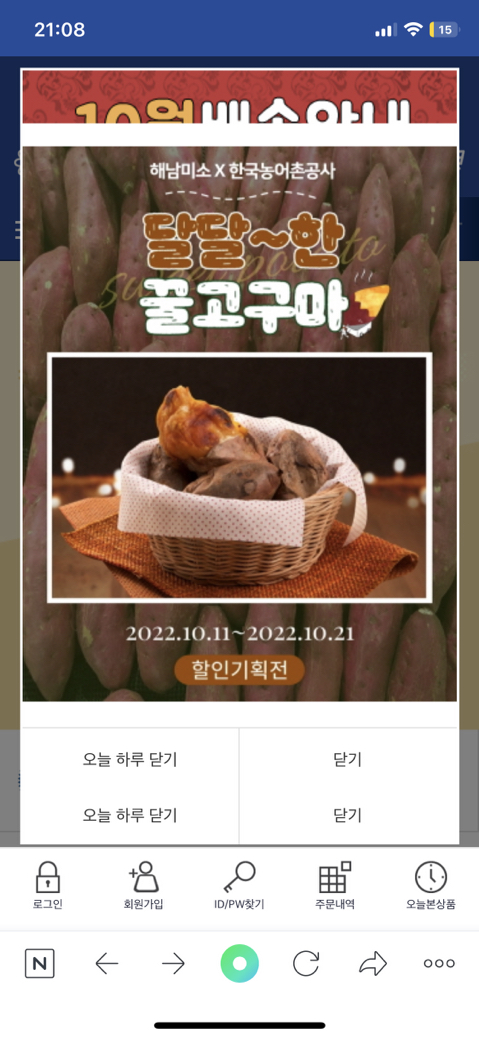The width and height of the screenshot is (479, 1039).
Task: Open the sweet potato discount promotion banner
Action: (240, 424)
